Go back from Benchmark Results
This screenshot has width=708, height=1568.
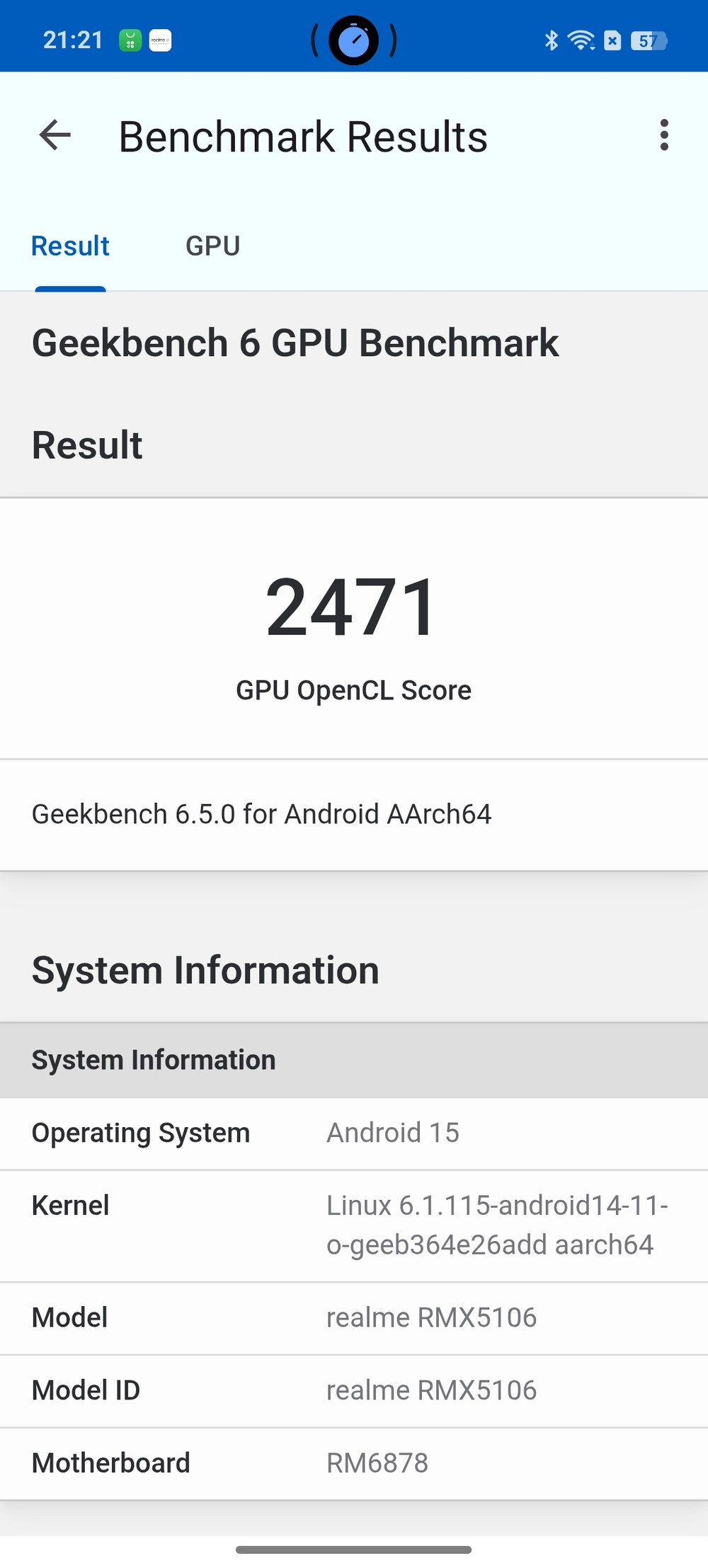pyautogui.click(x=55, y=135)
